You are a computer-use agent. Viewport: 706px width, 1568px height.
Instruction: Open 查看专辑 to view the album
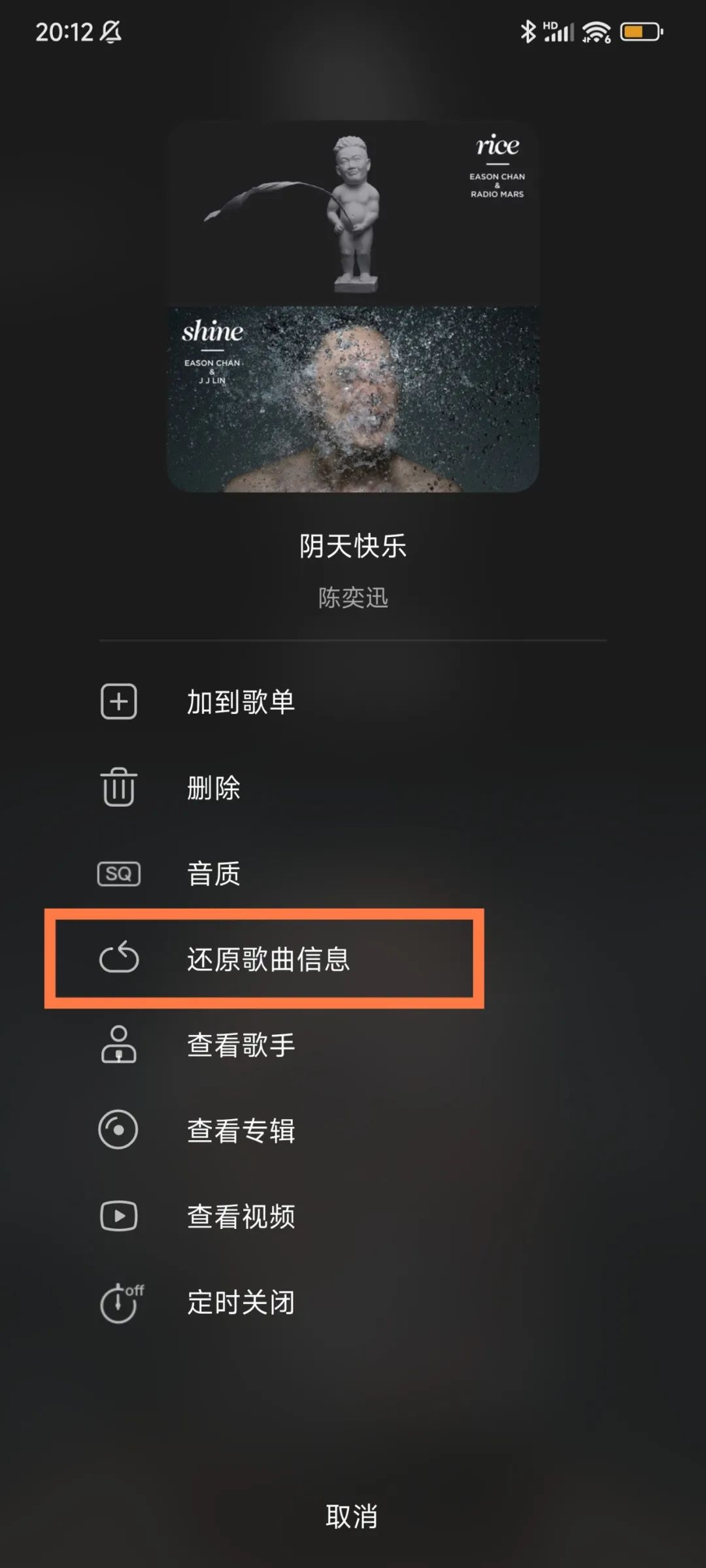click(x=241, y=1130)
